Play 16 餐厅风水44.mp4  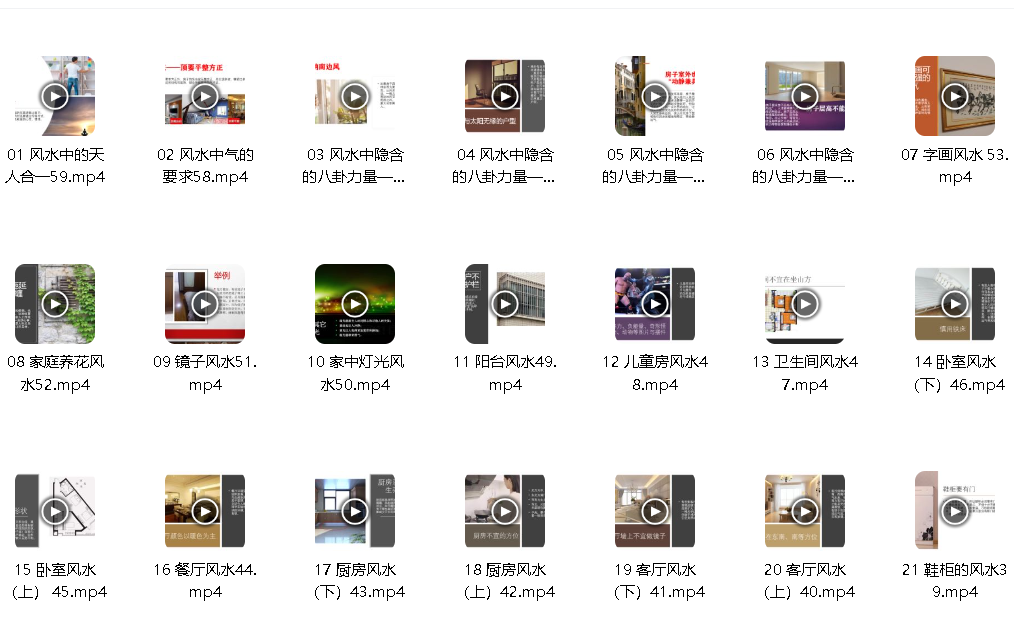click(x=205, y=511)
